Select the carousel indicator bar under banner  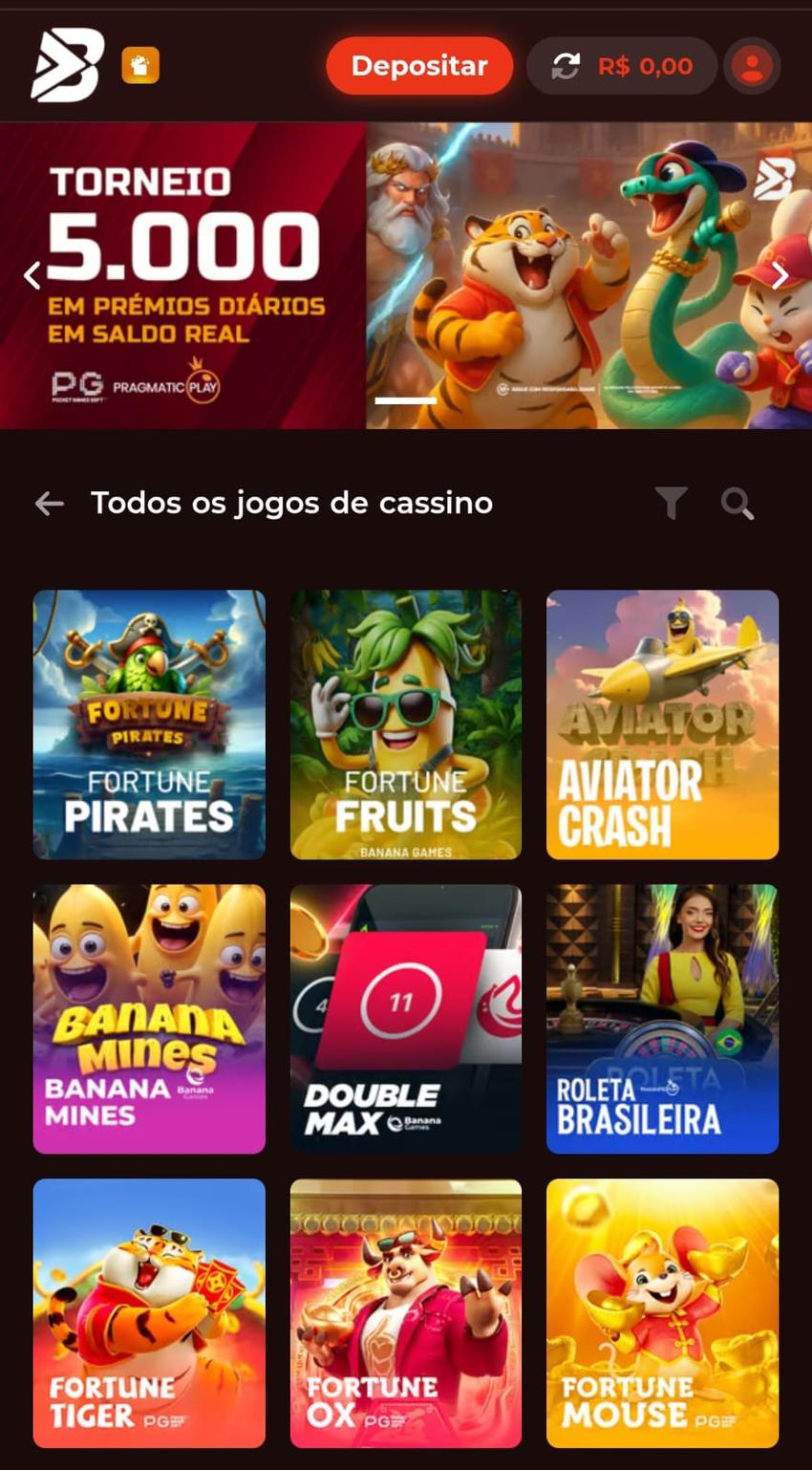point(405,402)
